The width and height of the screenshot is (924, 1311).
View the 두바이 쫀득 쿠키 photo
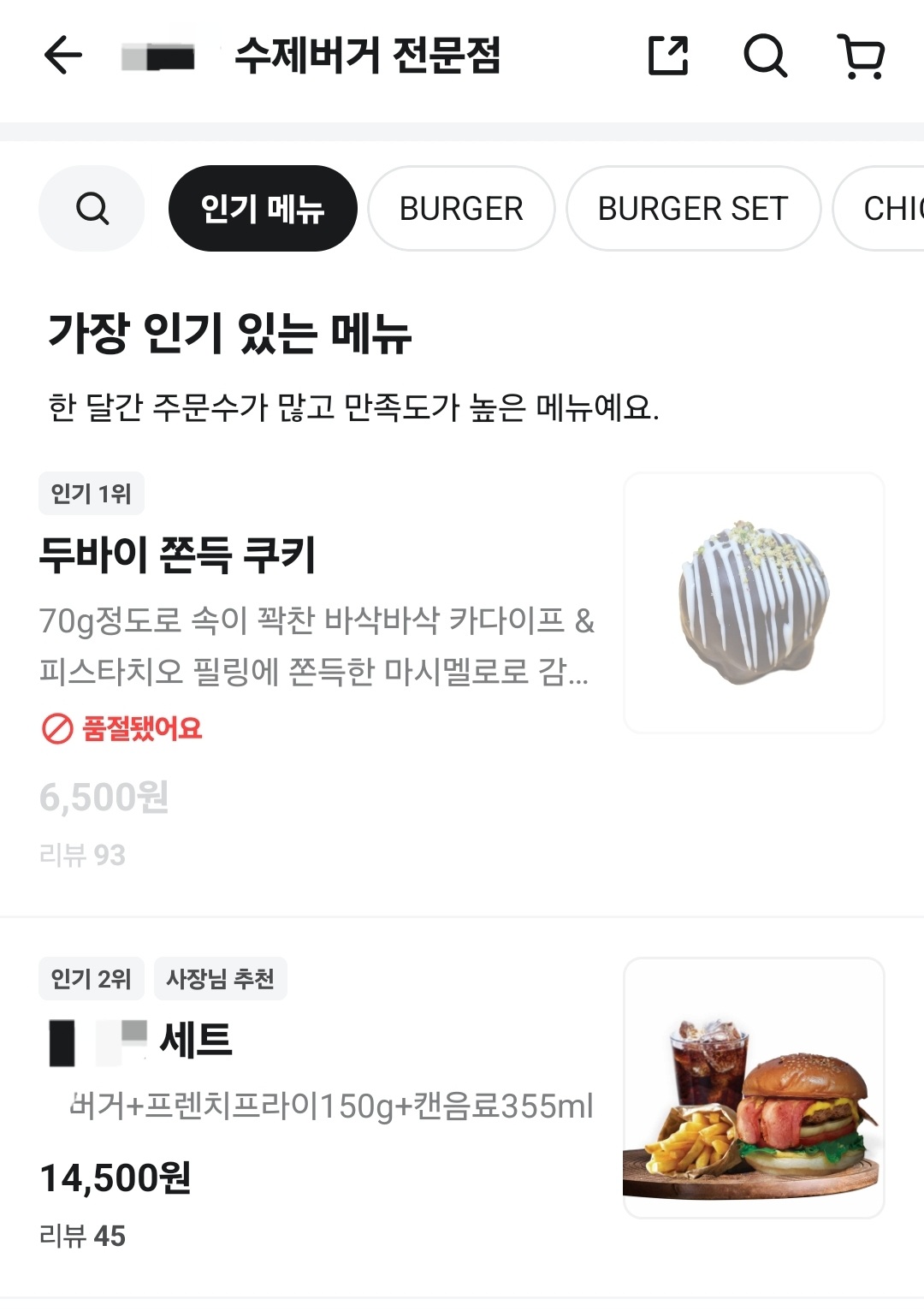[754, 602]
